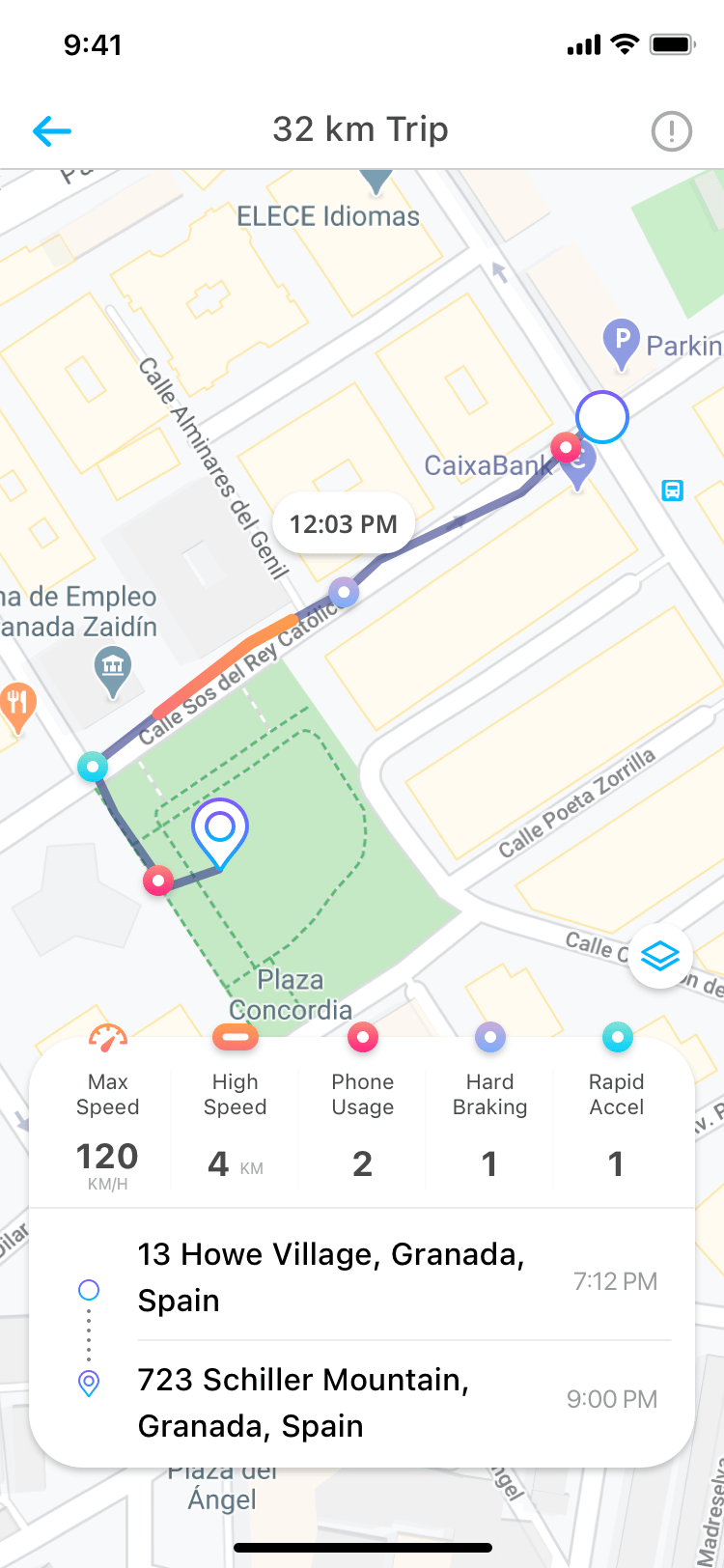
Task: Tap the phone usage marker near CaixaBank
Action: [565, 447]
